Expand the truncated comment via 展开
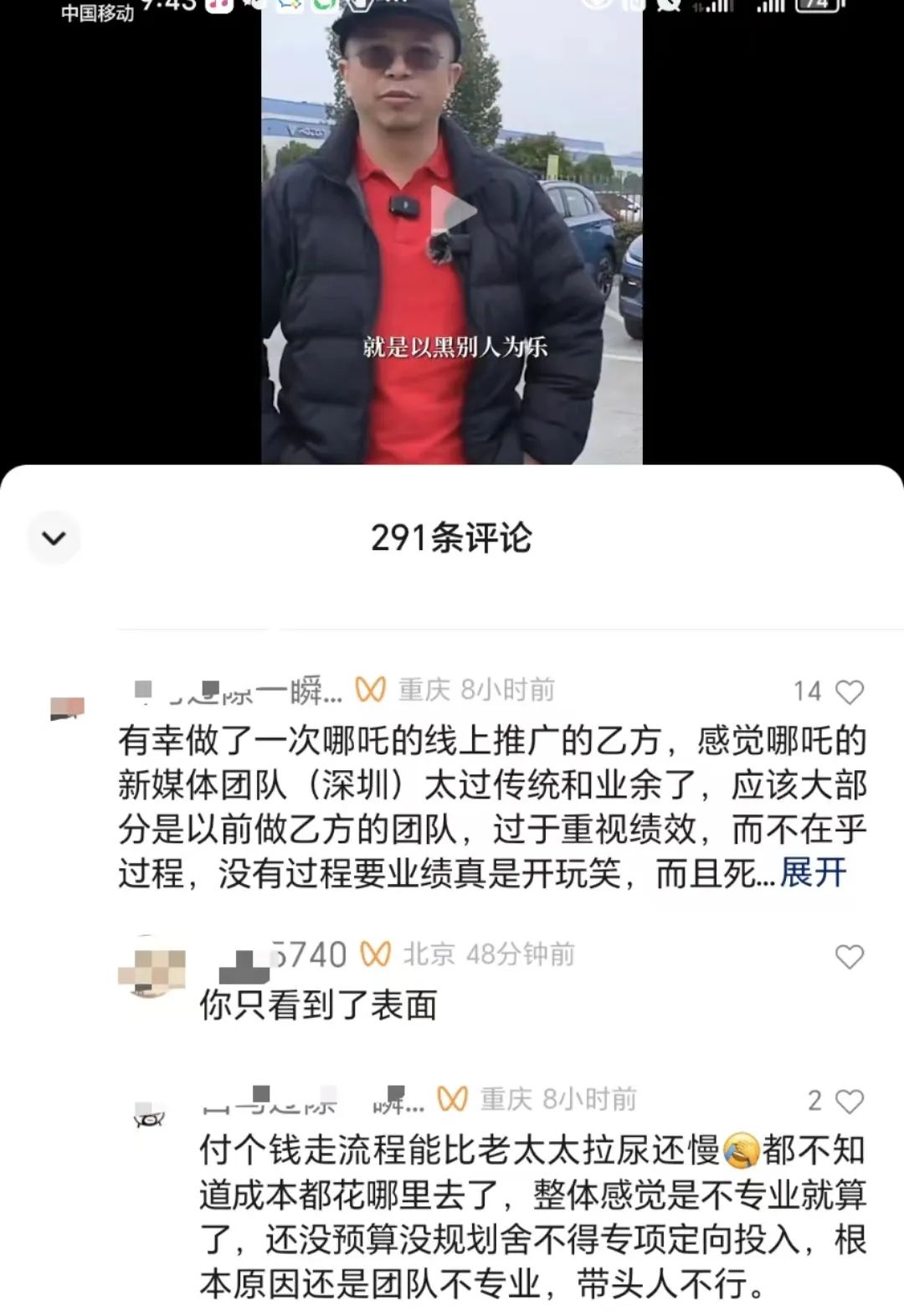Image resolution: width=904 pixels, height=1316 pixels. pos(813,873)
